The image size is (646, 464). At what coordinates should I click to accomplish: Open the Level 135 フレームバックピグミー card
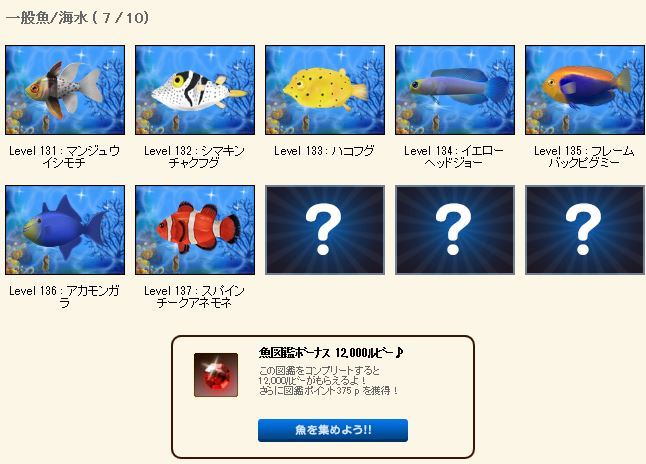click(585, 90)
